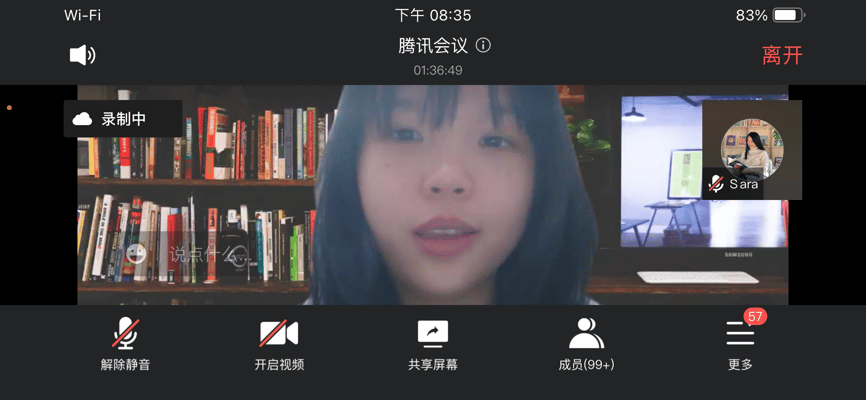Open the emoji picker in chat

tap(137, 254)
